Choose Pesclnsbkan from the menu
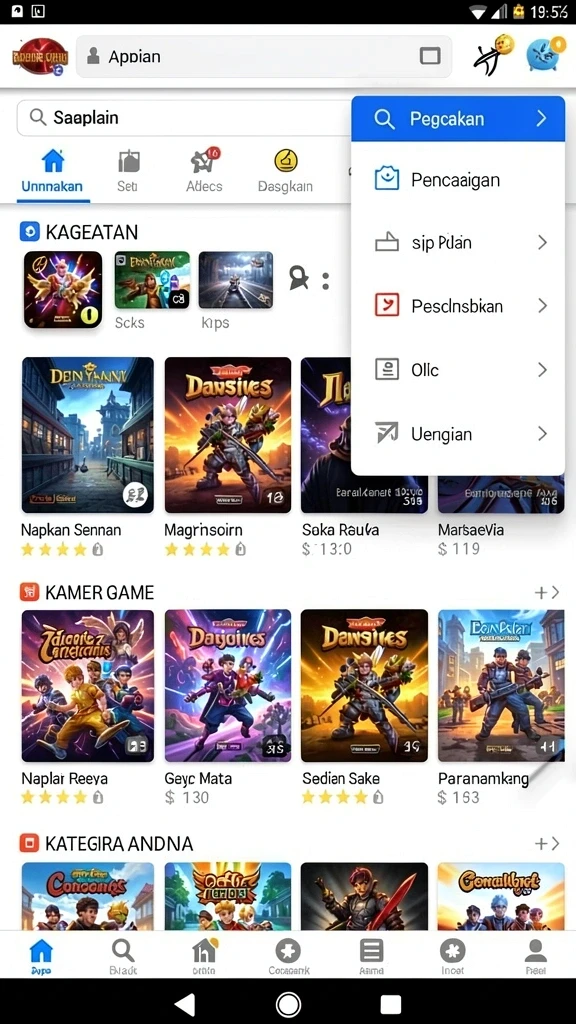576x1024 pixels. pyautogui.click(x=458, y=306)
